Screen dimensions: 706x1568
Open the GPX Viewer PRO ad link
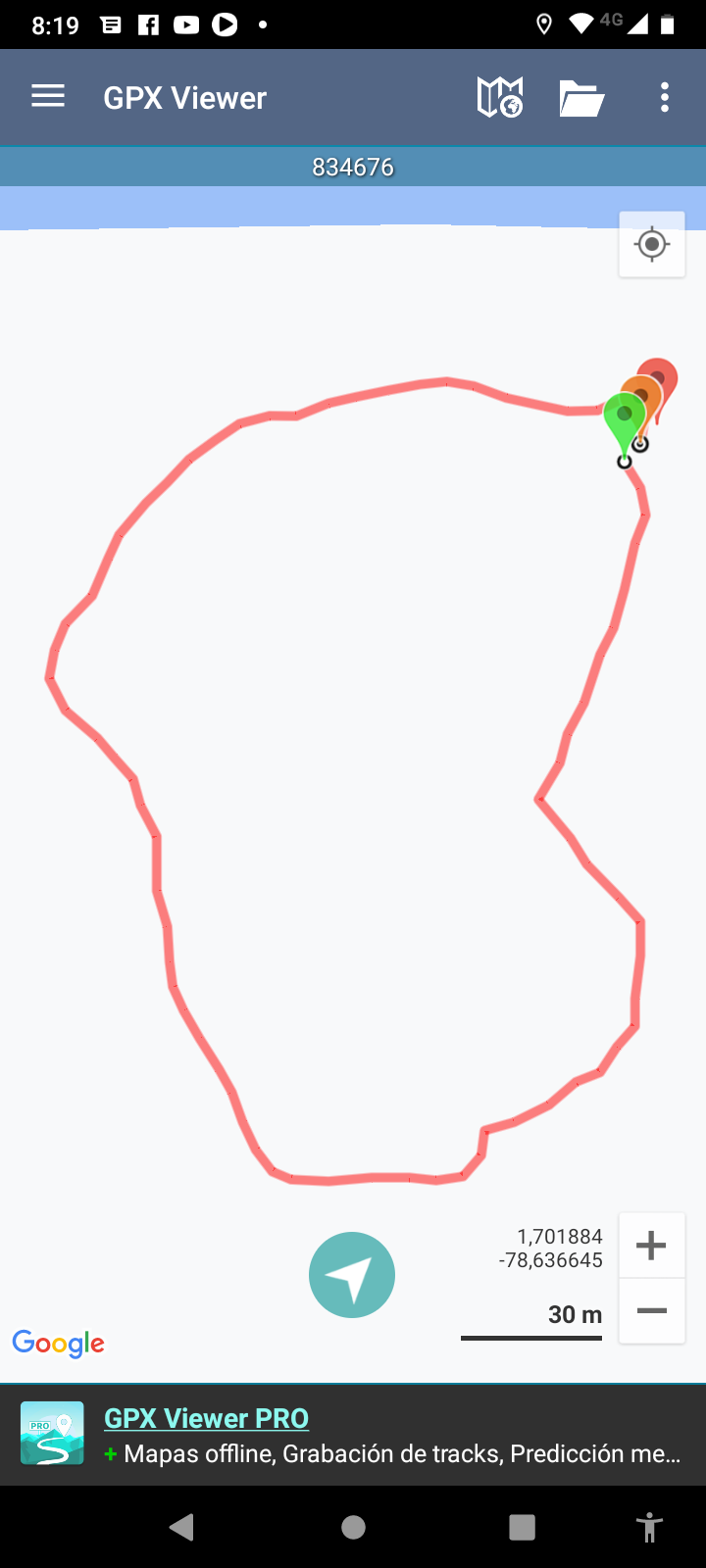(x=206, y=1418)
